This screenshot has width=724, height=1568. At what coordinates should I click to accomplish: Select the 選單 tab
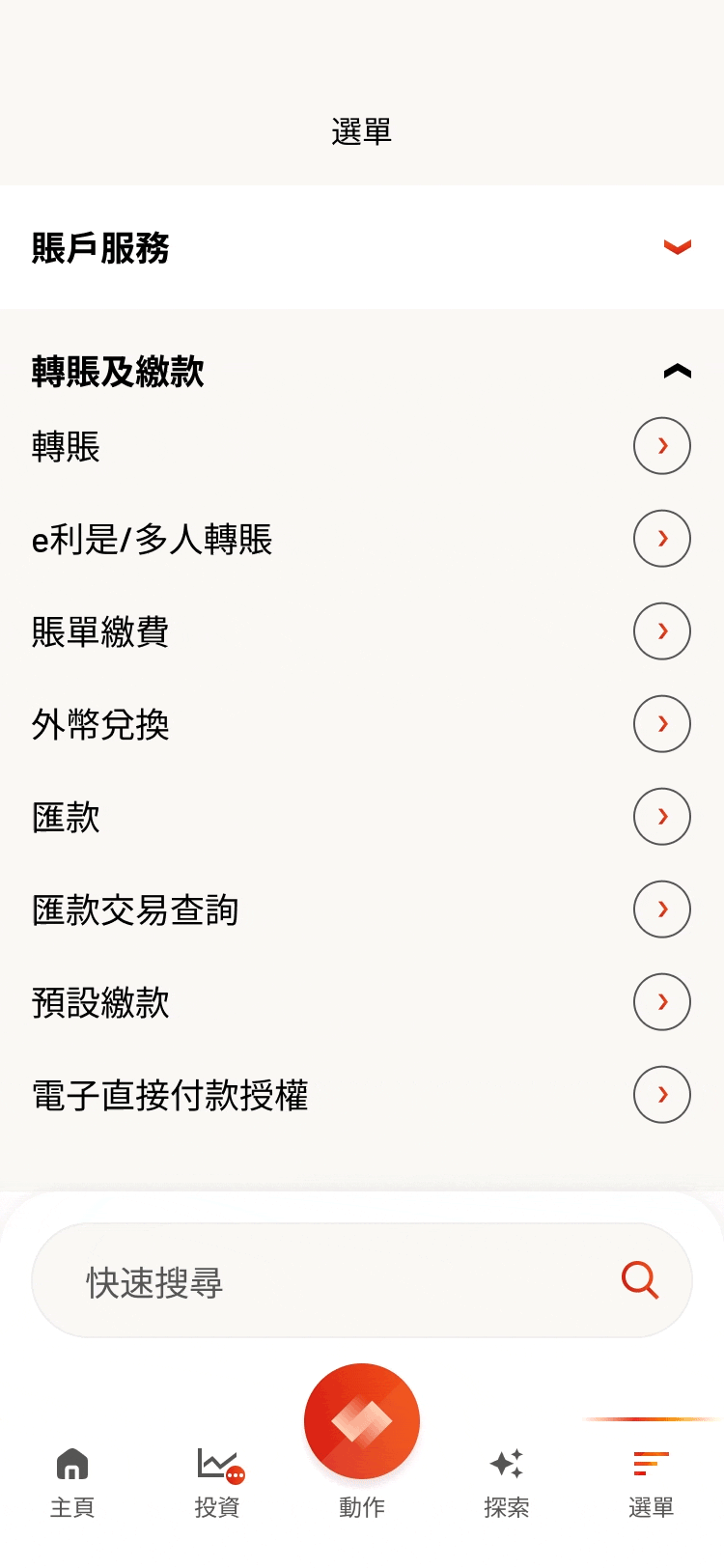pyautogui.click(x=652, y=1483)
